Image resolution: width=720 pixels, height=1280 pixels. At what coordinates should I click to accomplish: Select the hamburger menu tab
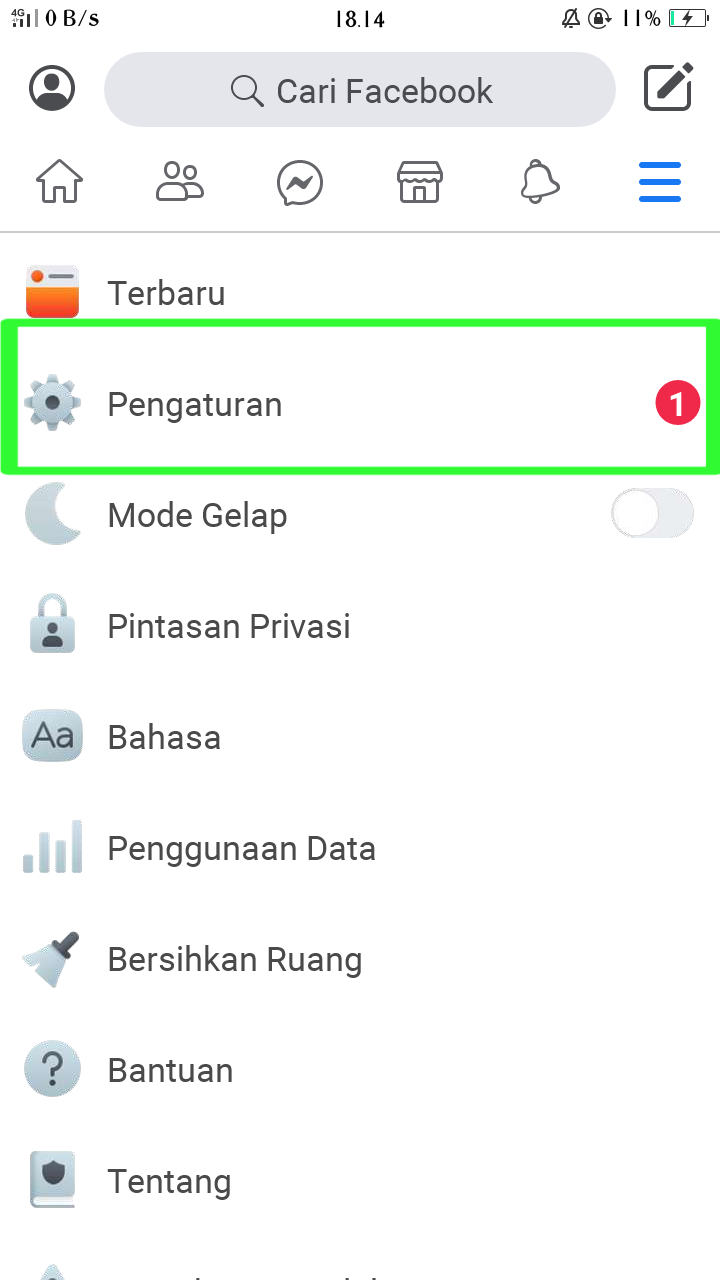660,183
